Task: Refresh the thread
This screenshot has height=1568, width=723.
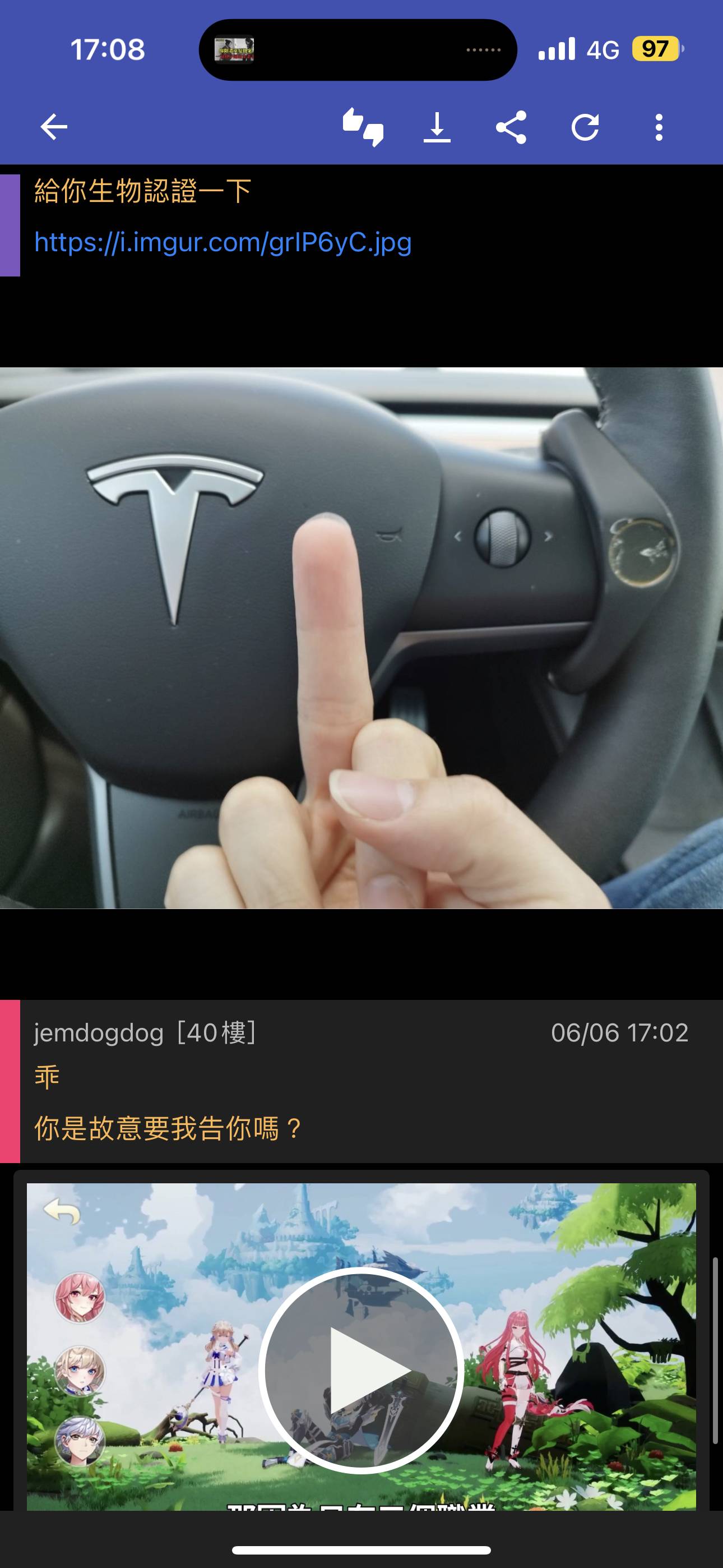Action: [585, 127]
